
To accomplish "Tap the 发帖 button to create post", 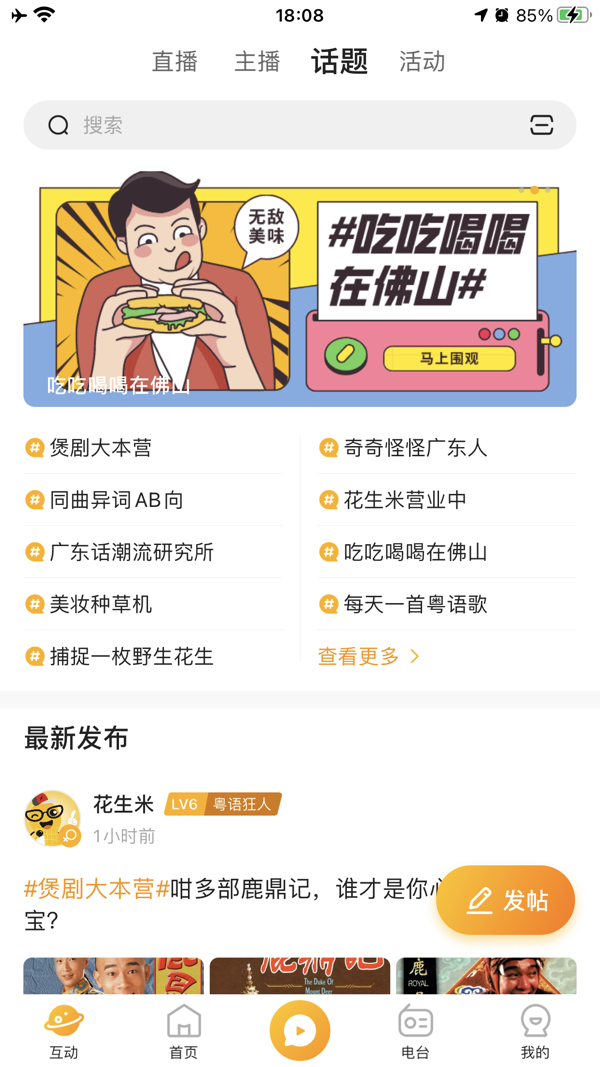I will (x=506, y=900).
